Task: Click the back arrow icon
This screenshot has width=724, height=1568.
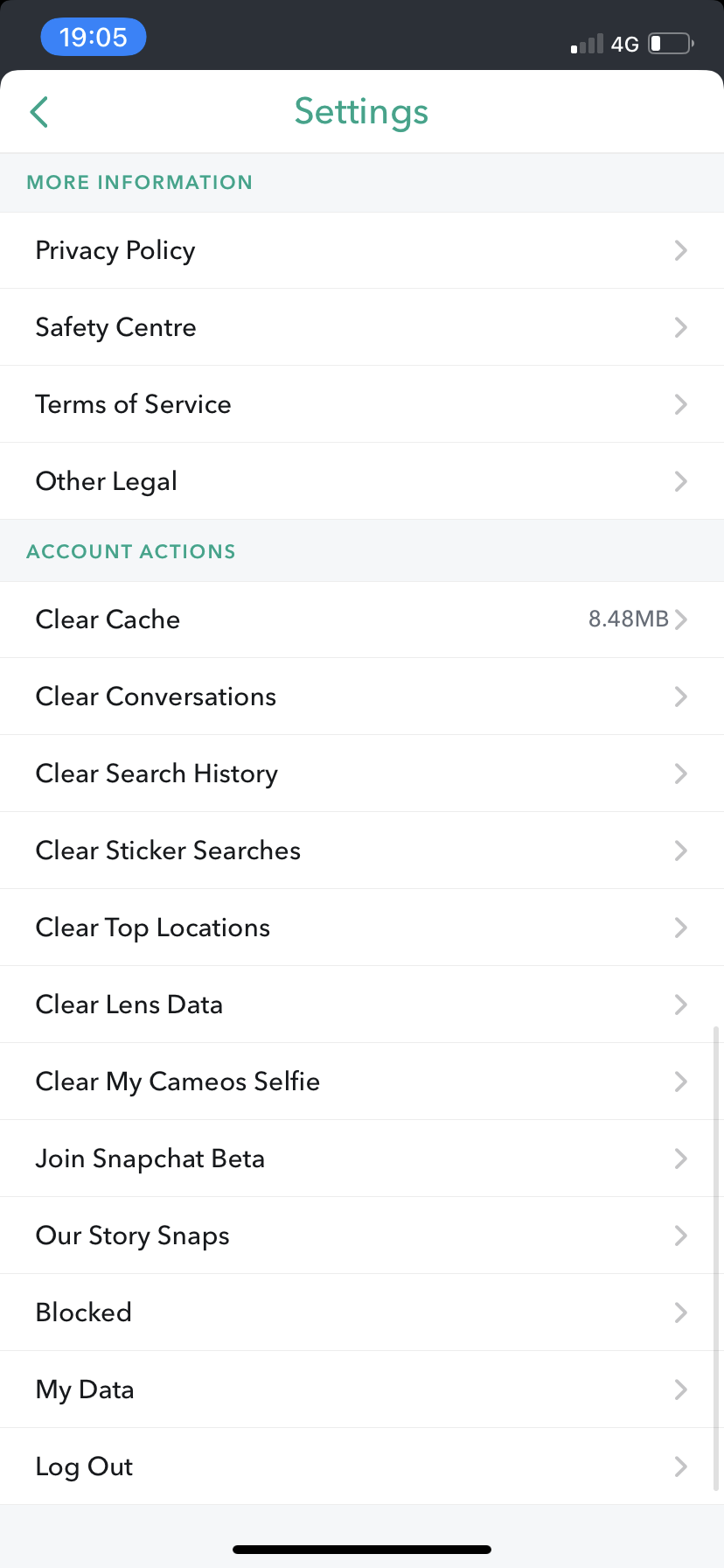Action: pyautogui.click(x=38, y=111)
